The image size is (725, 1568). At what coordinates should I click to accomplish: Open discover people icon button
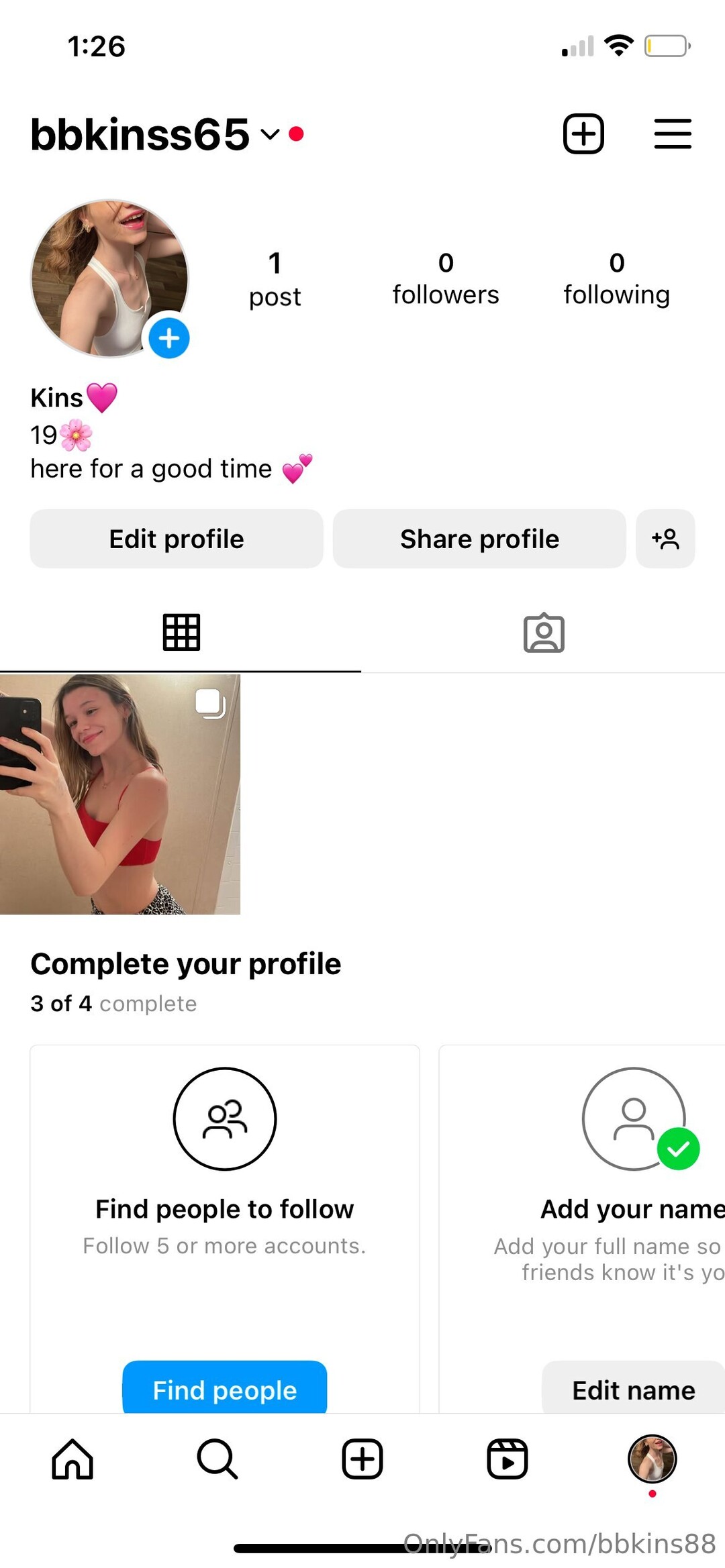pyautogui.click(x=665, y=539)
